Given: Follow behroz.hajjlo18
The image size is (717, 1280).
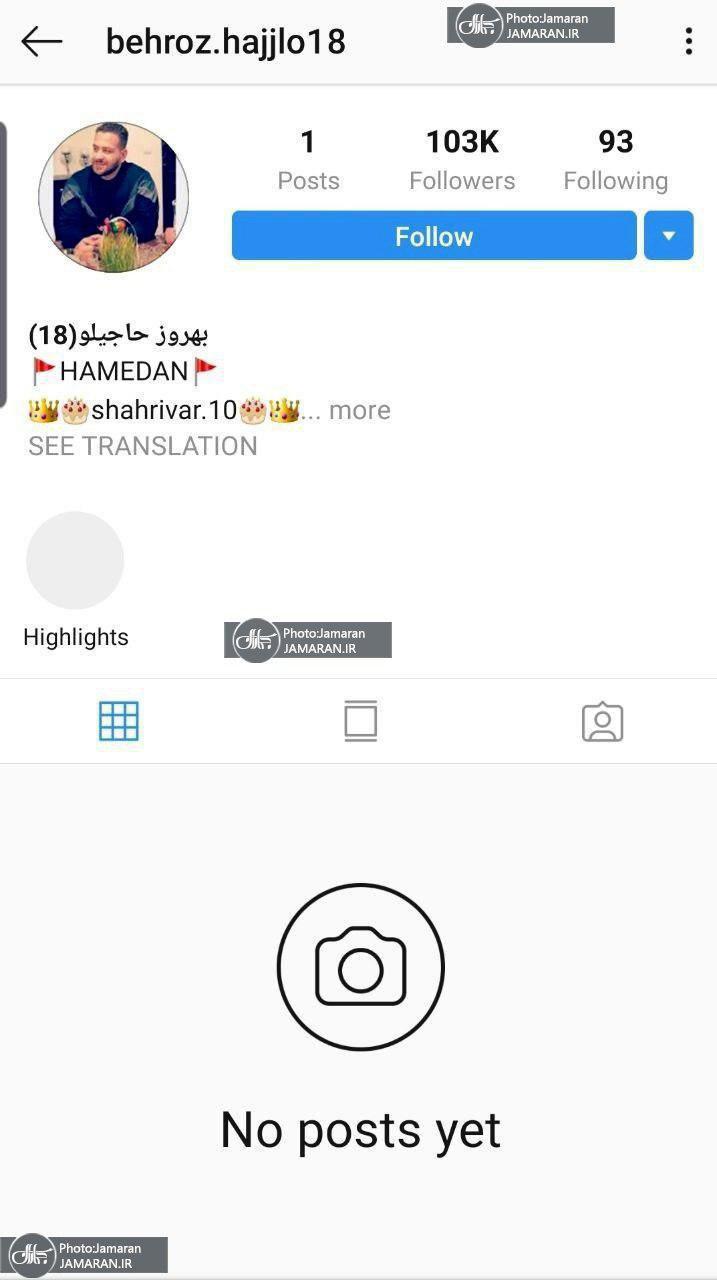Looking at the screenshot, I should point(434,236).
